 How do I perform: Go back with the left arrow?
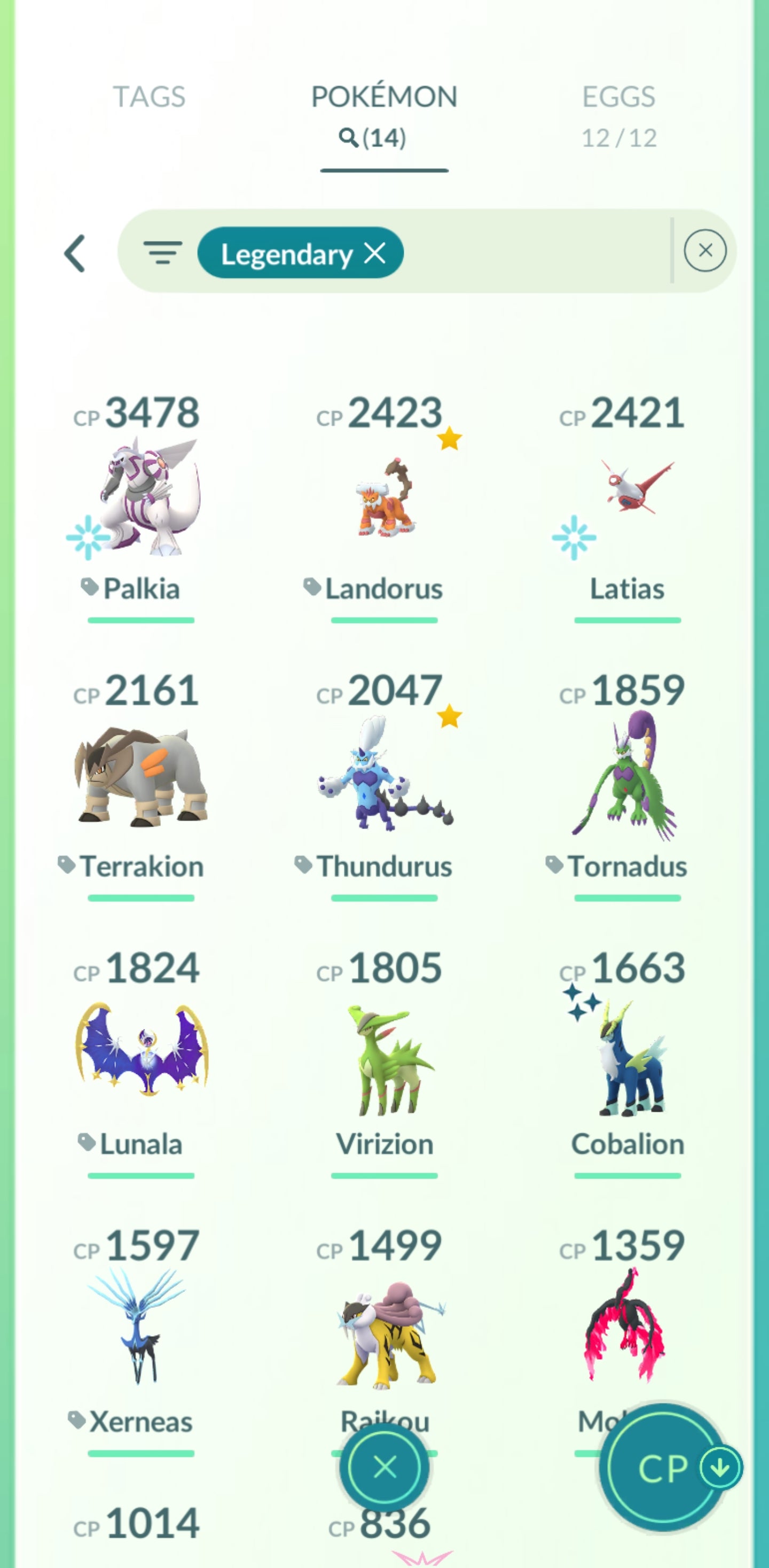pos(75,253)
